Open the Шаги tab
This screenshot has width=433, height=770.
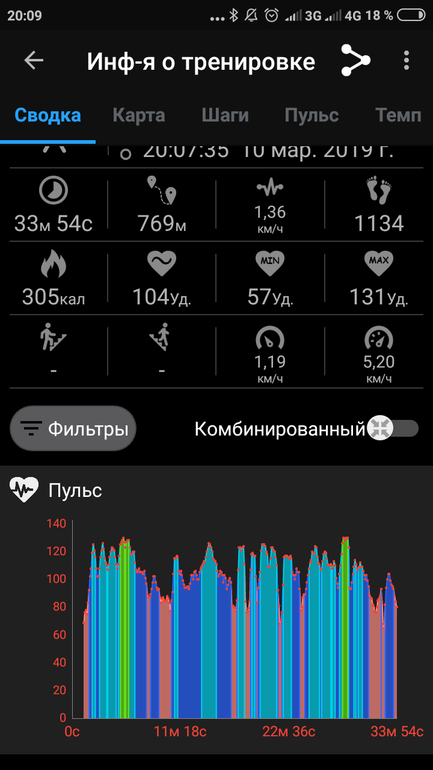225,115
